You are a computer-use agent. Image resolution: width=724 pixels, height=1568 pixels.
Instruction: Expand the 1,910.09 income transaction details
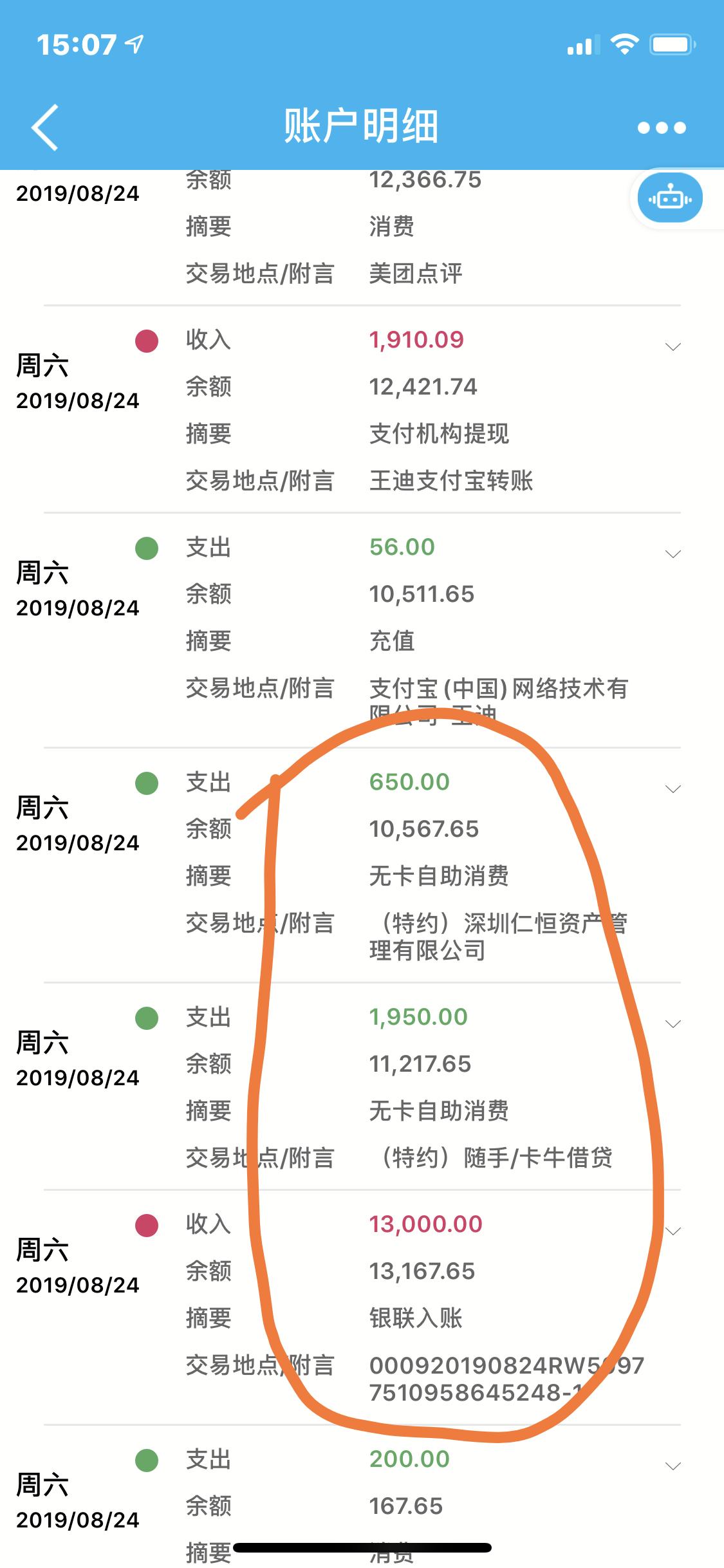pos(673,346)
